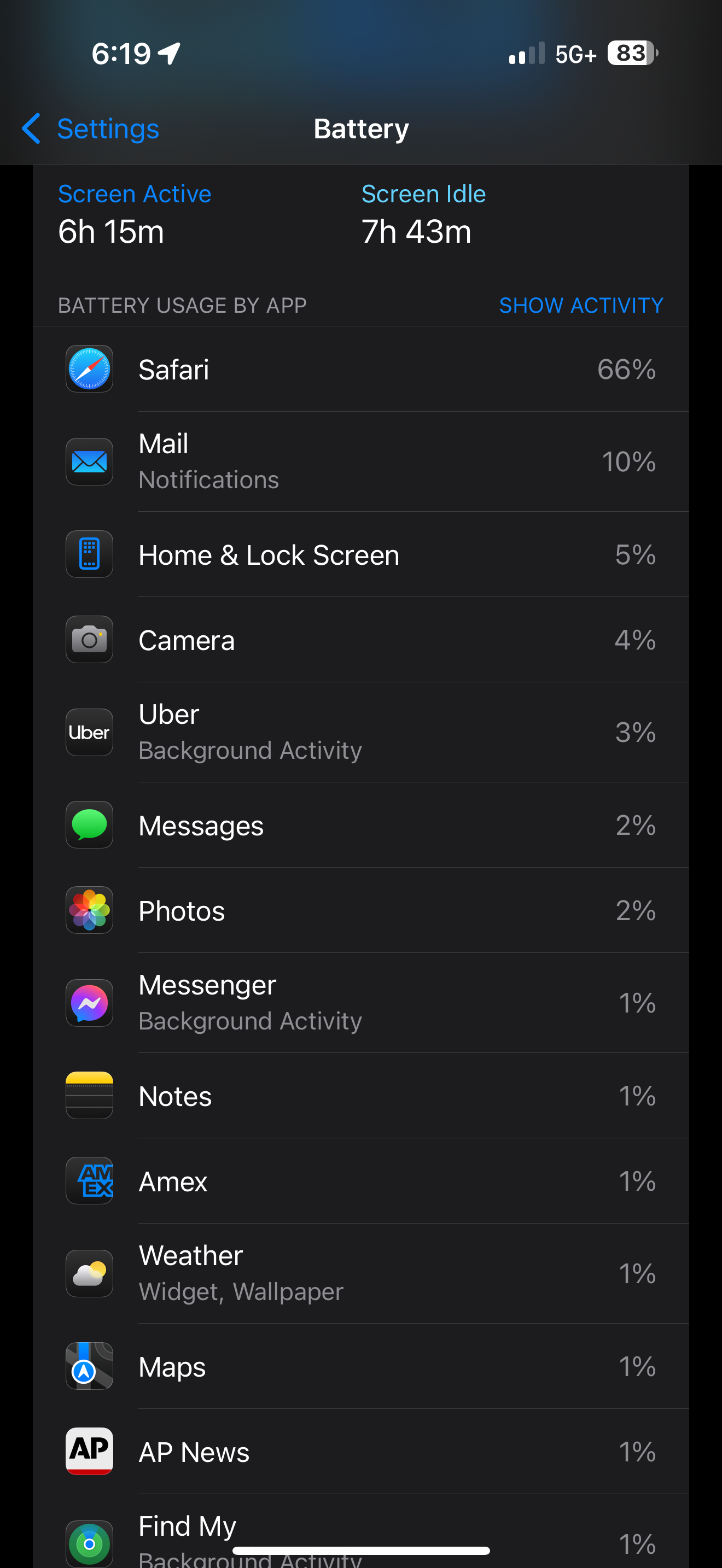Image resolution: width=722 pixels, height=1568 pixels.
Task: Tap the Maps usage row
Action: coord(360,1366)
